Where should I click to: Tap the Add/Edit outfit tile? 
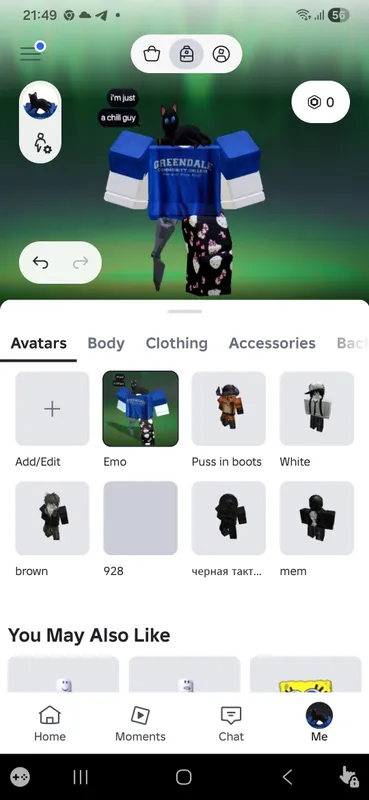tap(52, 409)
